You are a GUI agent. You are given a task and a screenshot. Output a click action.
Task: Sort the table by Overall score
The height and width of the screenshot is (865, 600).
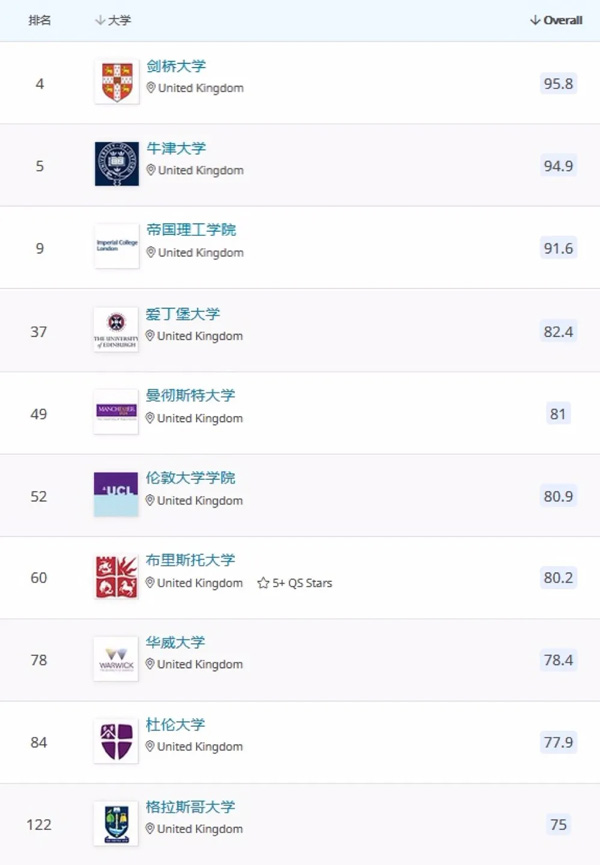coord(556,20)
